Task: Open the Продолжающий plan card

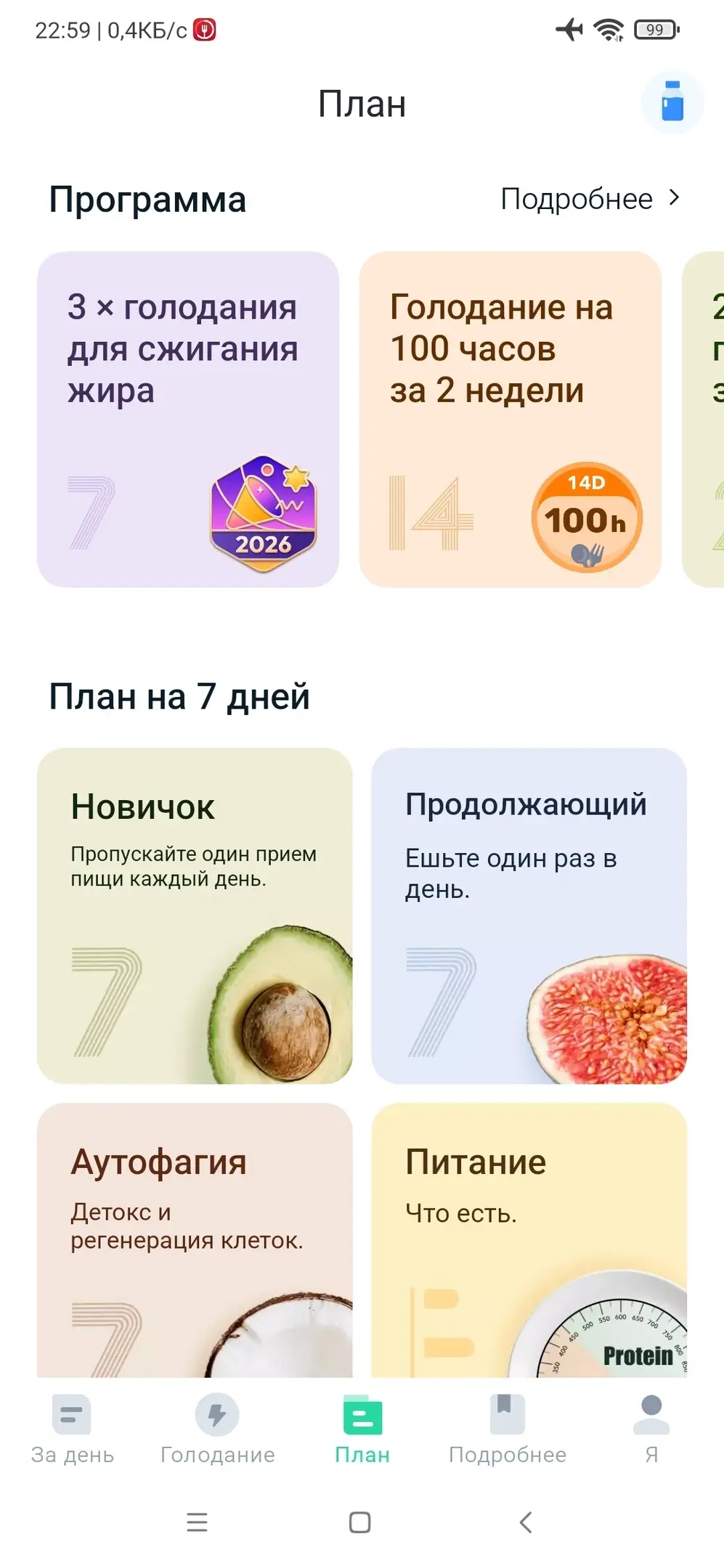Action: tap(529, 915)
